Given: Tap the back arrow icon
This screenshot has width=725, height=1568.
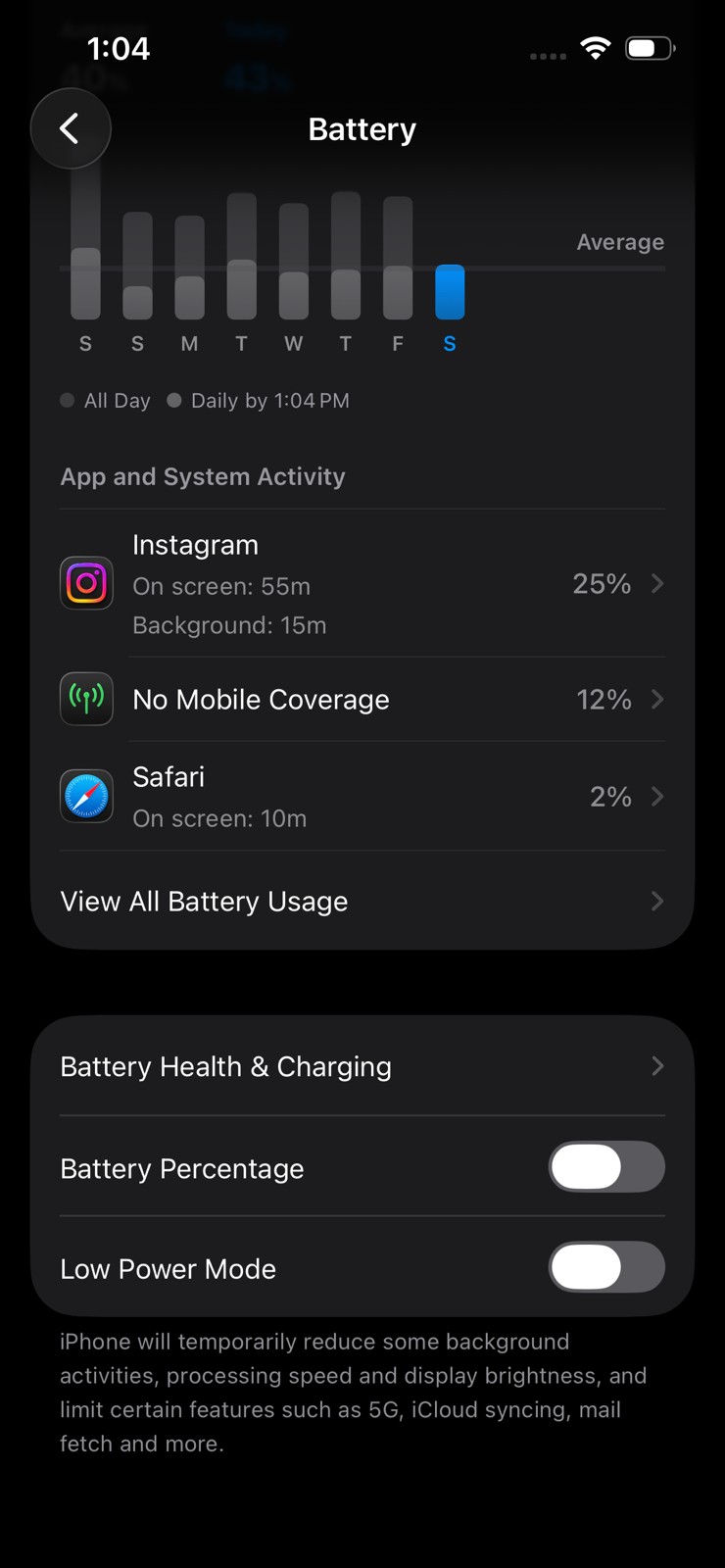Looking at the screenshot, I should pos(70,128).
